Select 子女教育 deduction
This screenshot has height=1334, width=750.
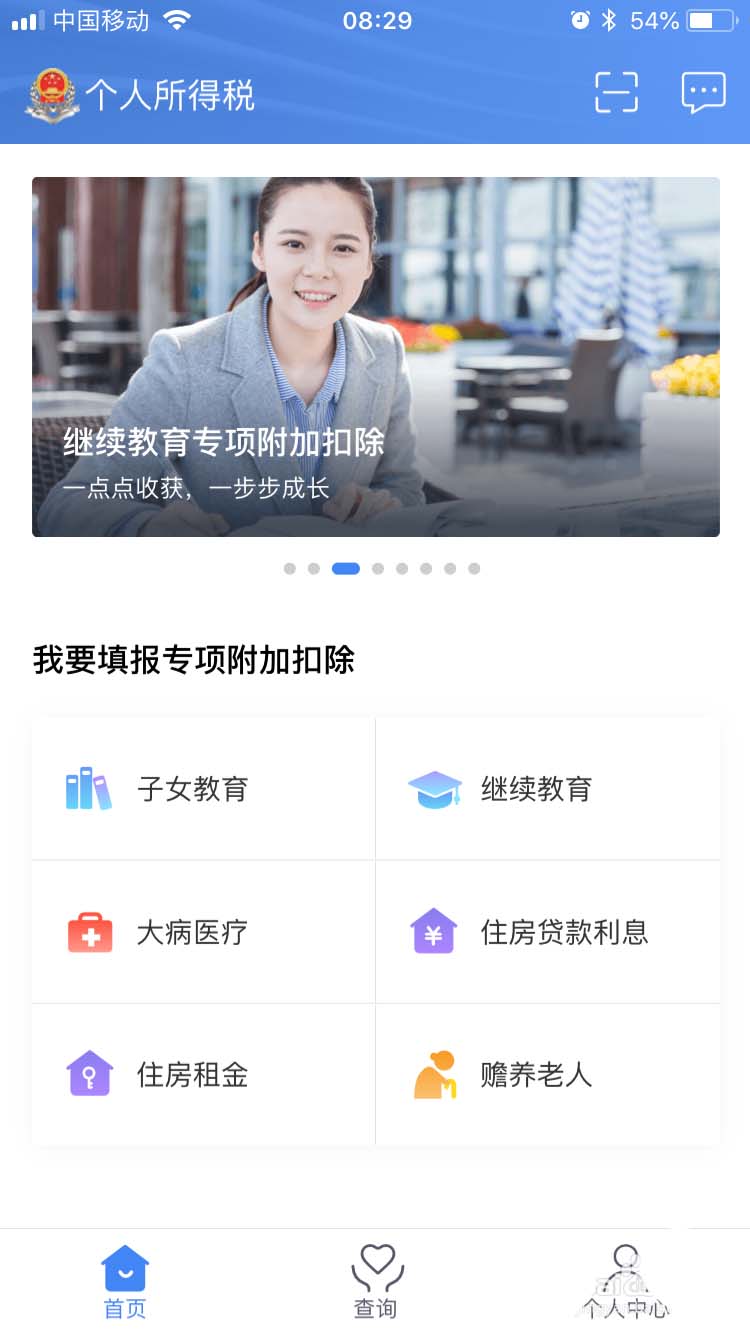pyautogui.click(x=203, y=789)
